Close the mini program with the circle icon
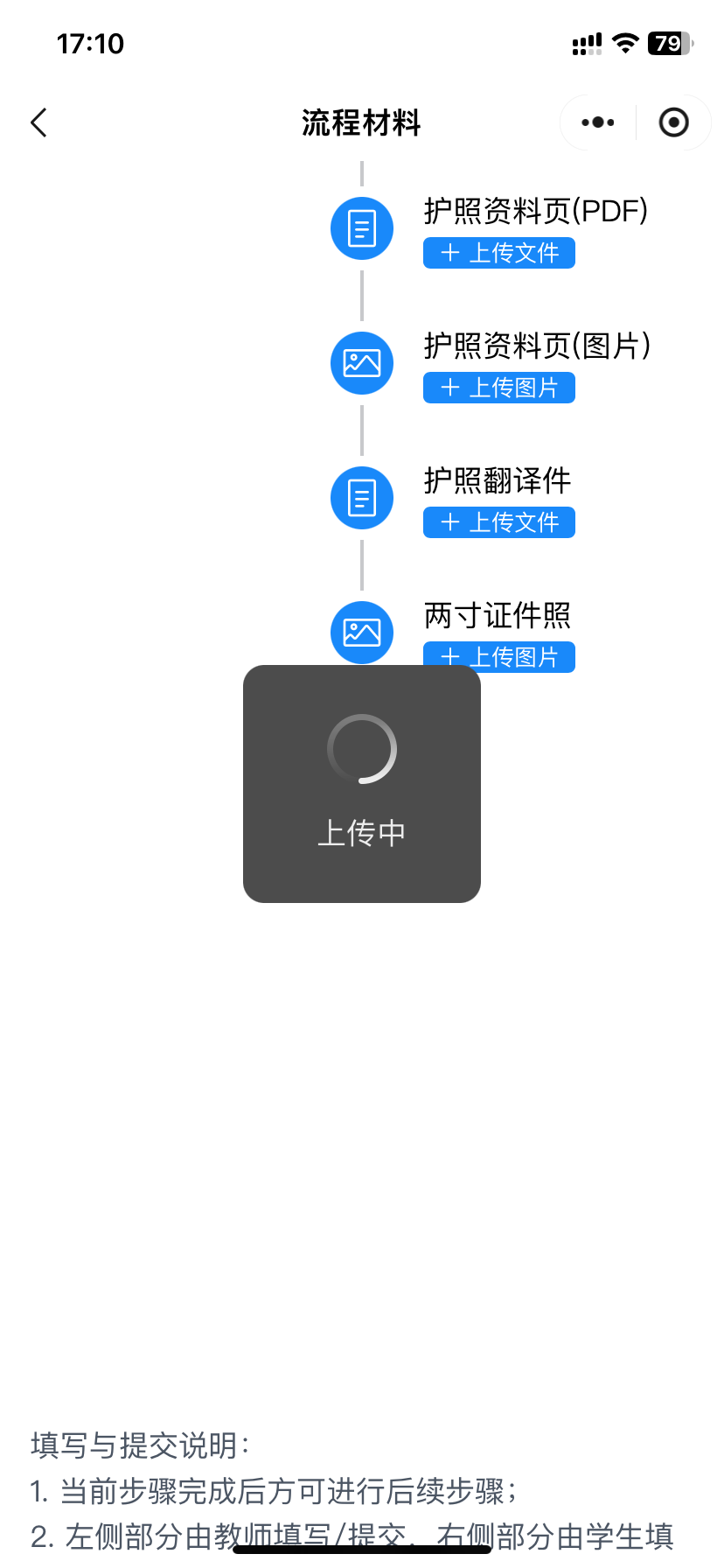 pyautogui.click(x=673, y=122)
